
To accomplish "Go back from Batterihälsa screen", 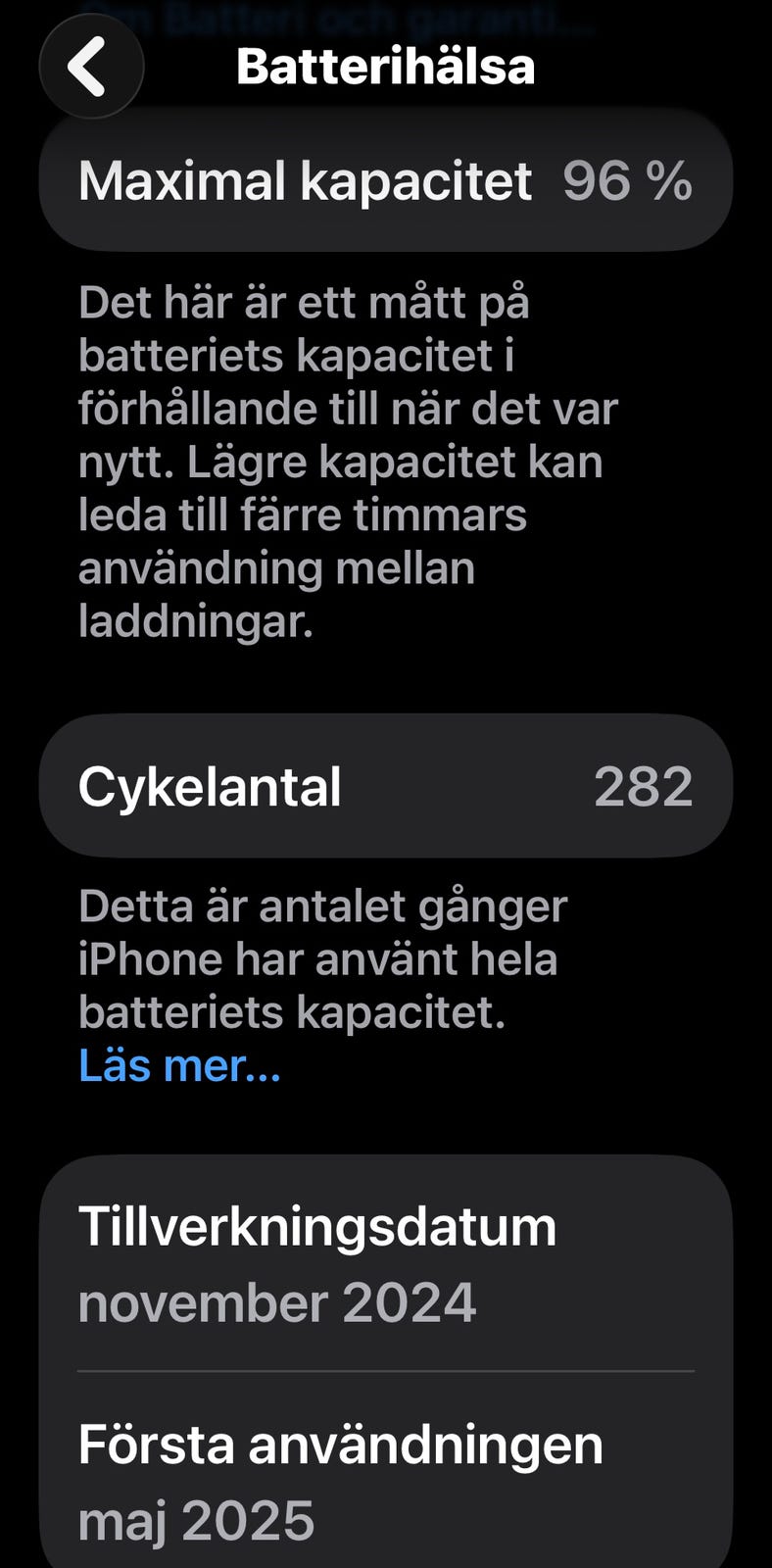I will tap(90, 67).
